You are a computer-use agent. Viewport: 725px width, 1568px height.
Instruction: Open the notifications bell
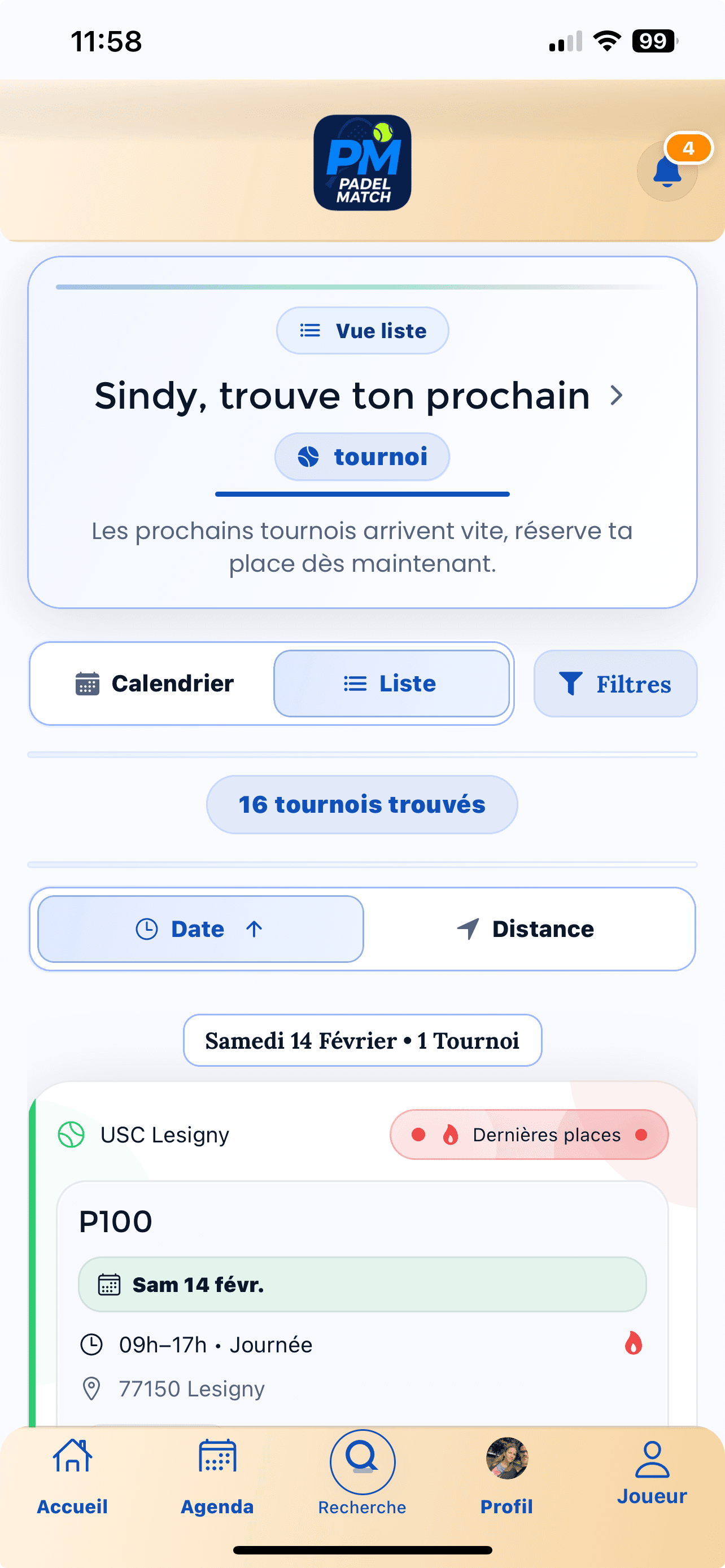tap(667, 172)
